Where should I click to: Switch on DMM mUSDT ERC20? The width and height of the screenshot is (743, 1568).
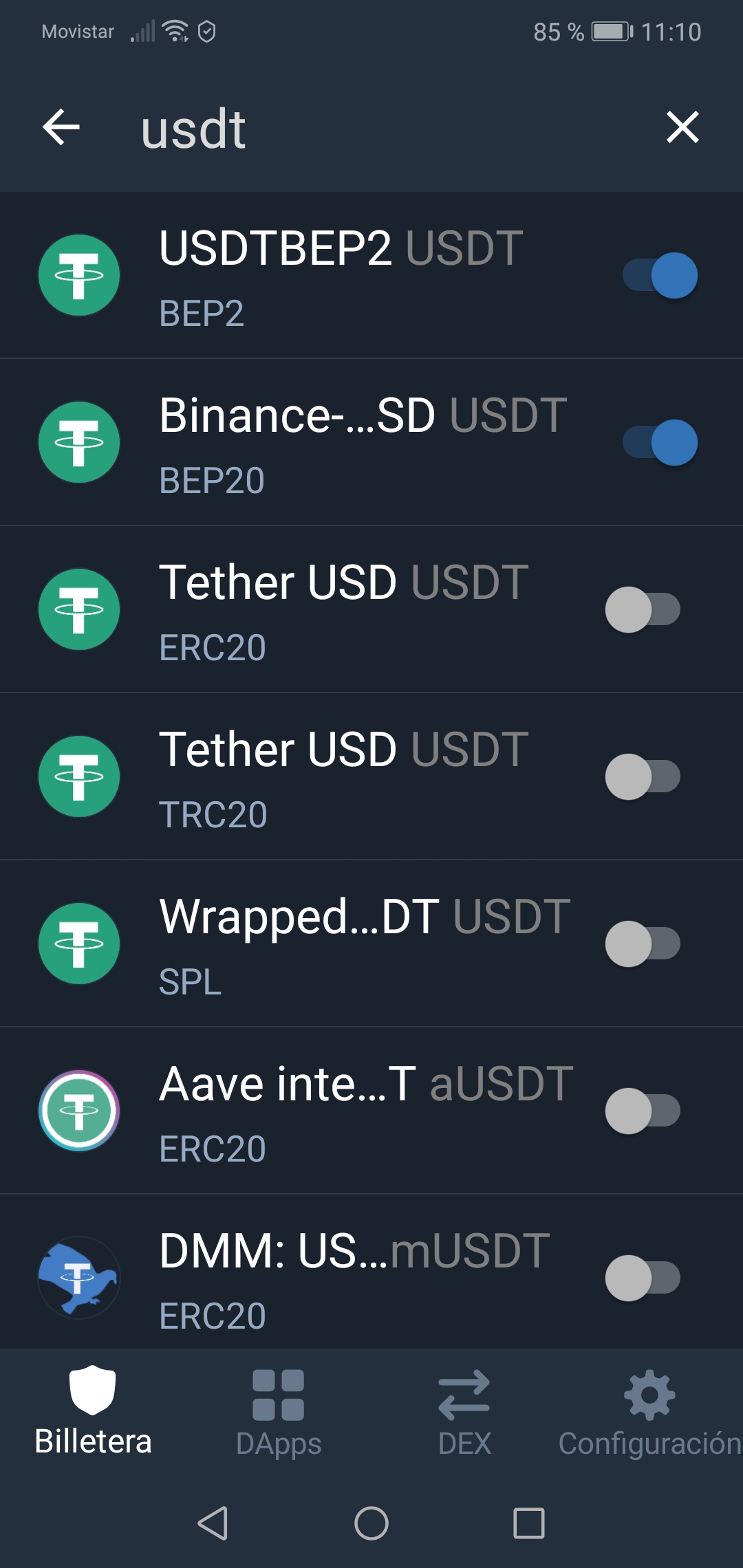(643, 1278)
